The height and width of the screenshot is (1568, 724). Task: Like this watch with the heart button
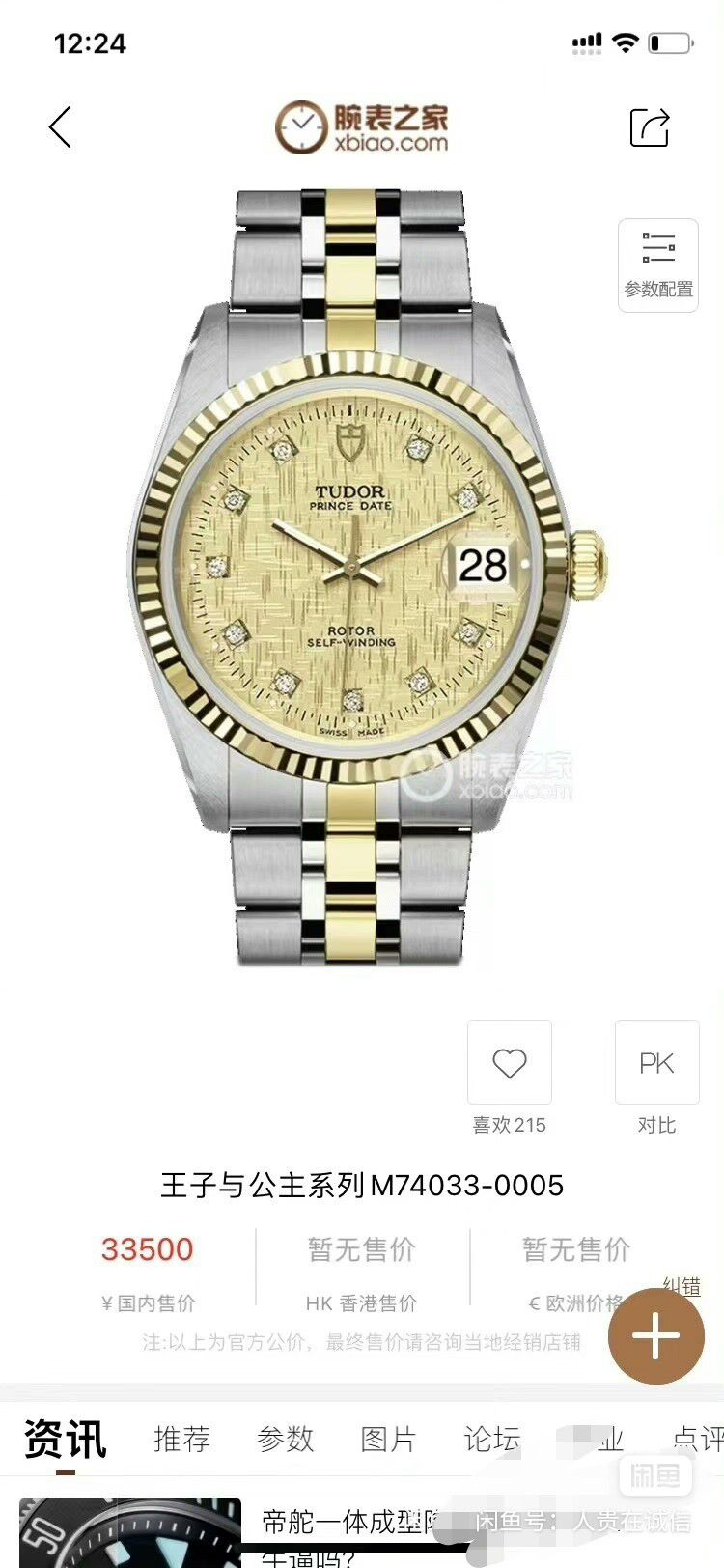coord(510,1063)
